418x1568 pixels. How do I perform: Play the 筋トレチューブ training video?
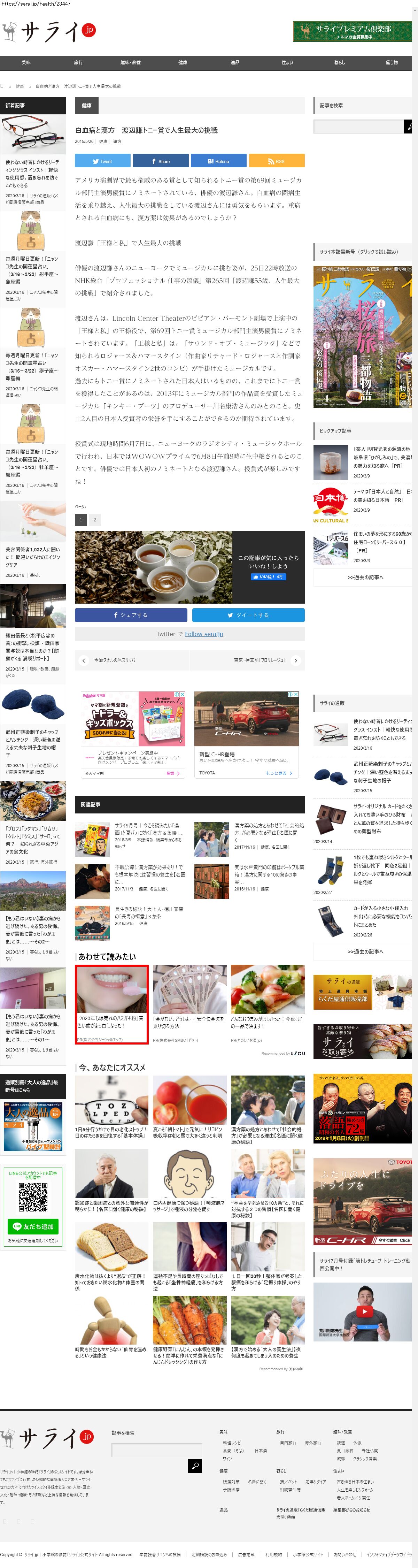pos(364,1312)
